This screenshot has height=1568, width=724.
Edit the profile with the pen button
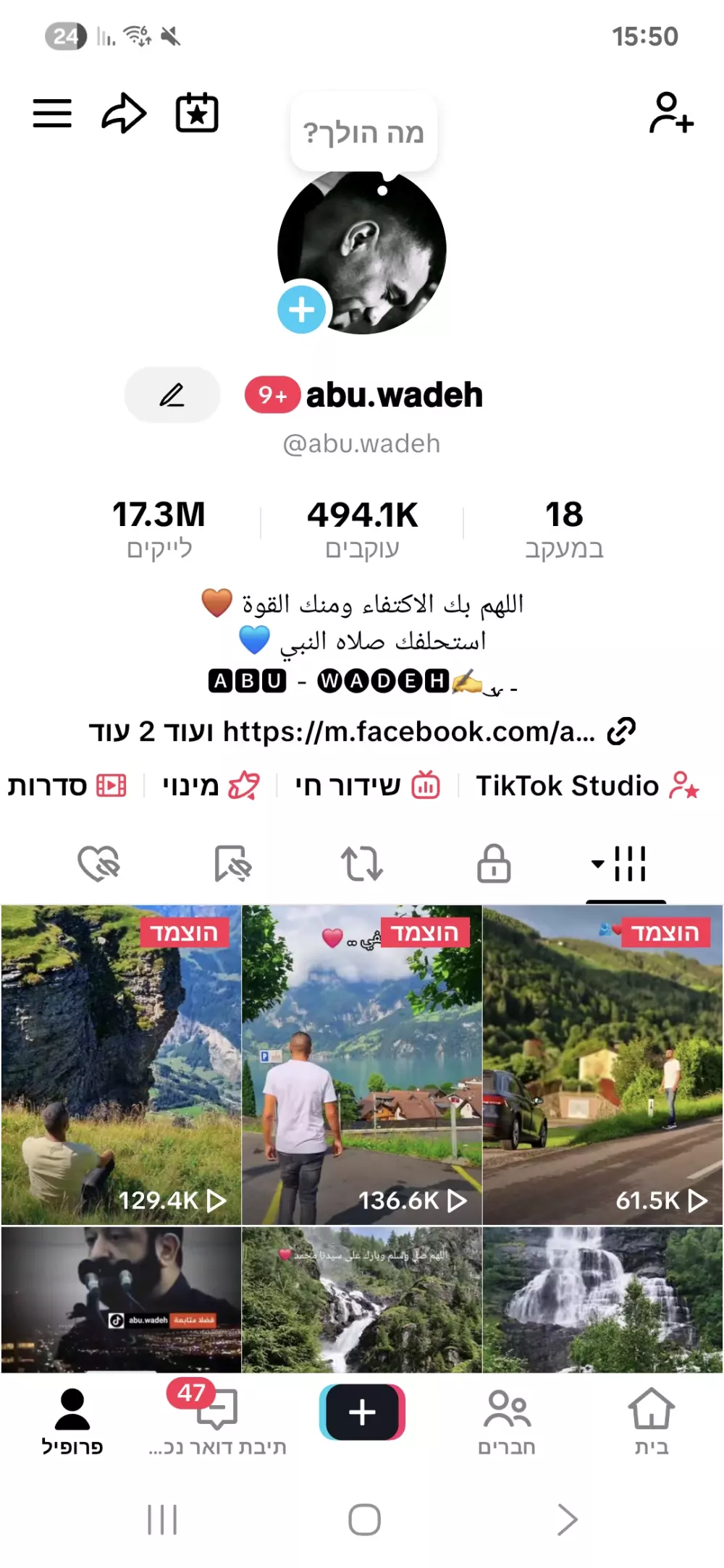(x=171, y=394)
